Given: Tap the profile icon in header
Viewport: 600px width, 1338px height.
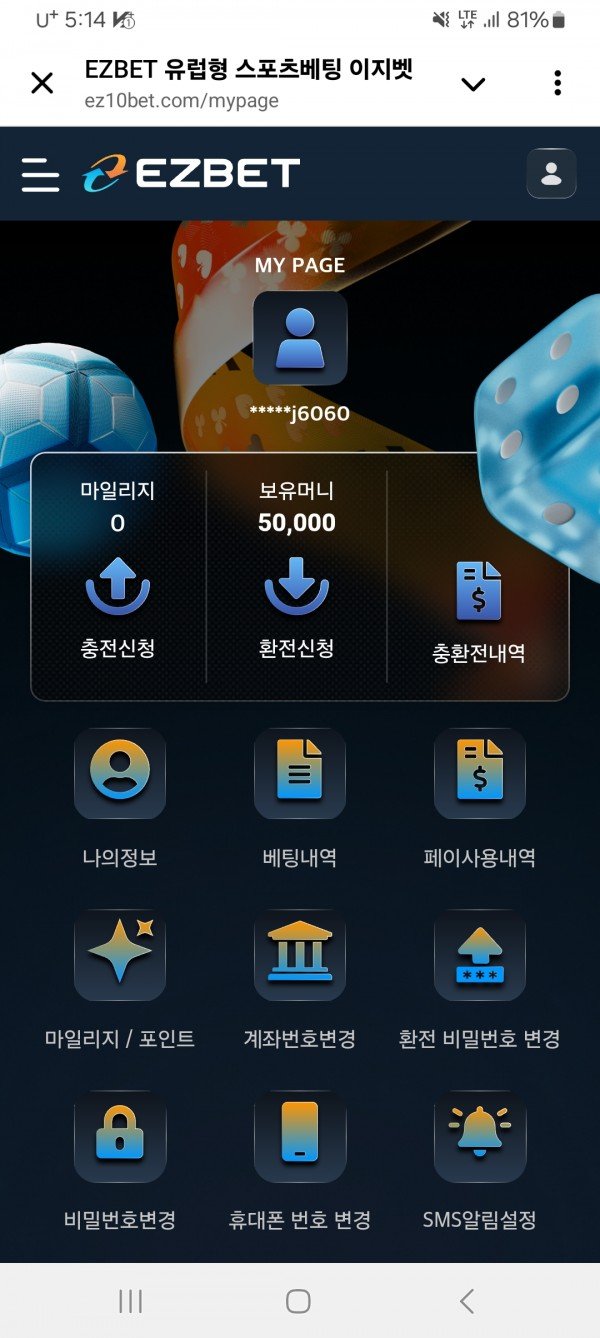Looking at the screenshot, I should 551,173.
